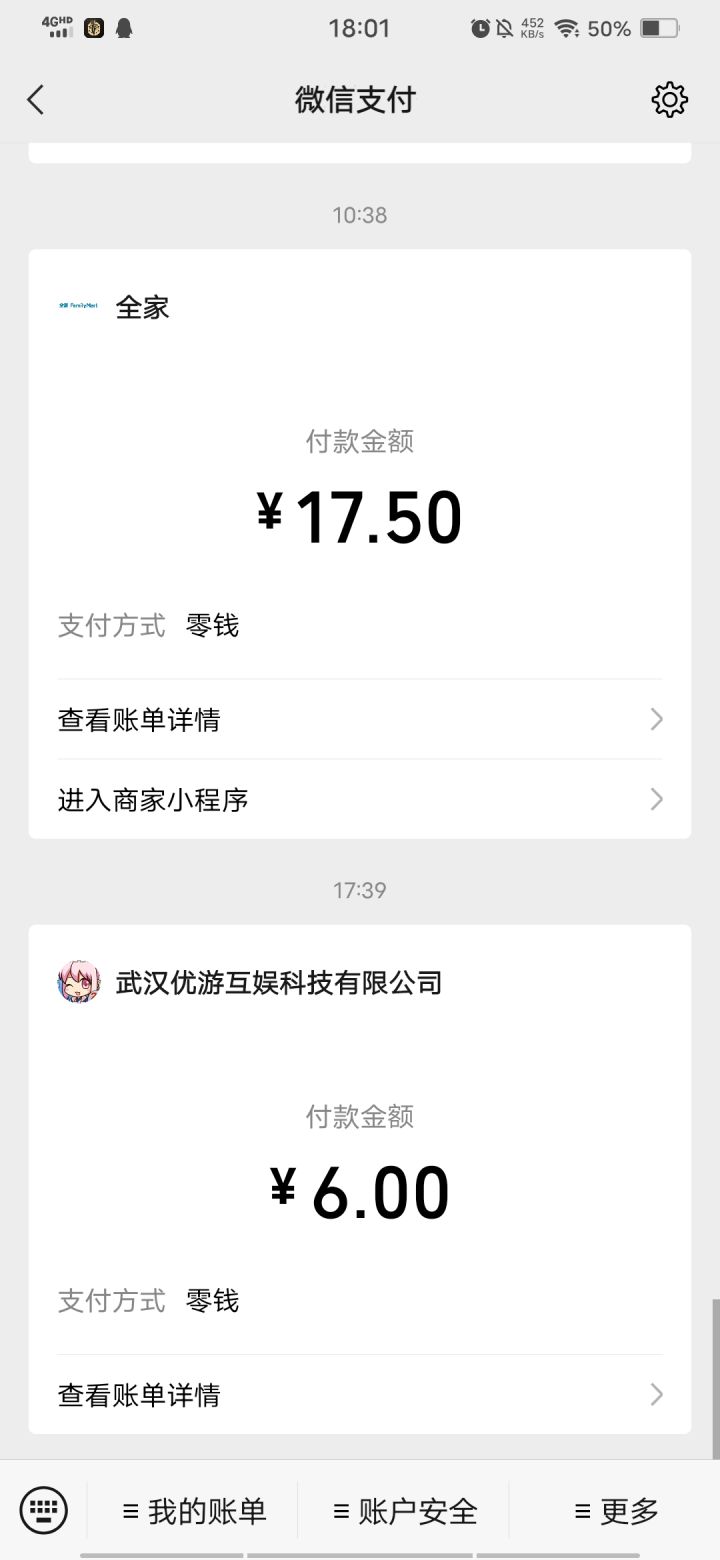Open 查看账单详情 for the FamilyMart transaction

click(x=138, y=719)
